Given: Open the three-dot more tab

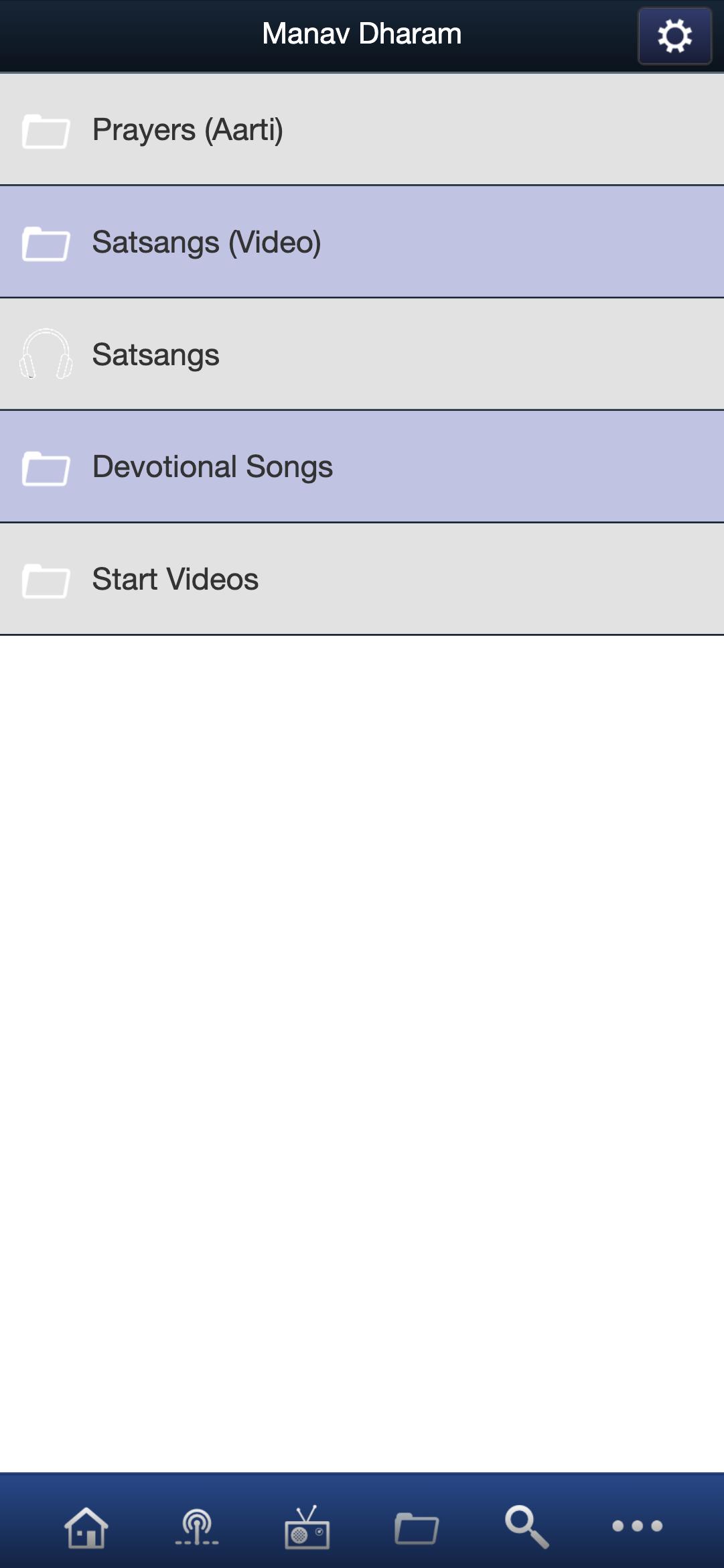Looking at the screenshot, I should pyautogui.click(x=637, y=1526).
